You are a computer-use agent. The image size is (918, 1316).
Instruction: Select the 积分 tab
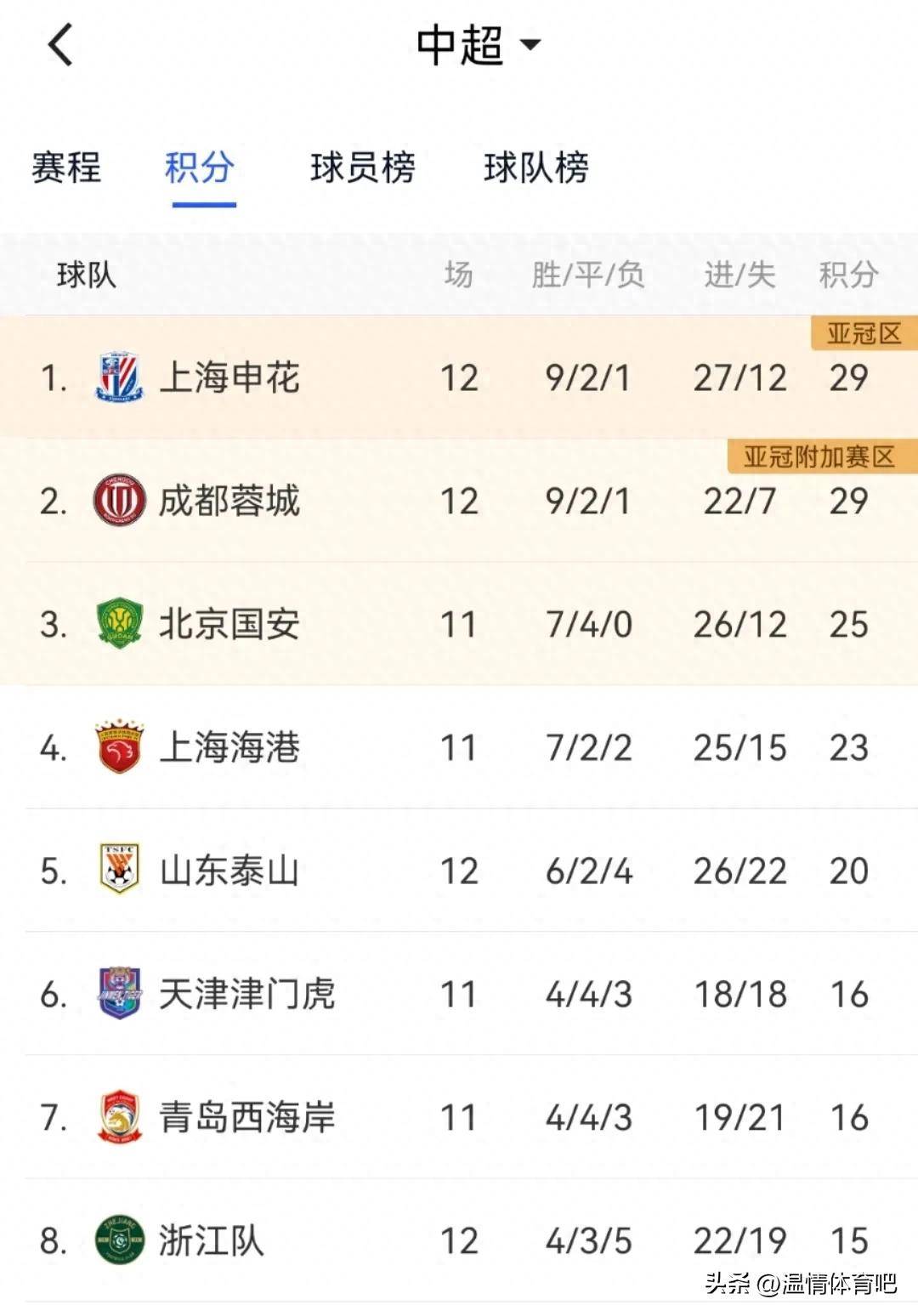coord(200,167)
